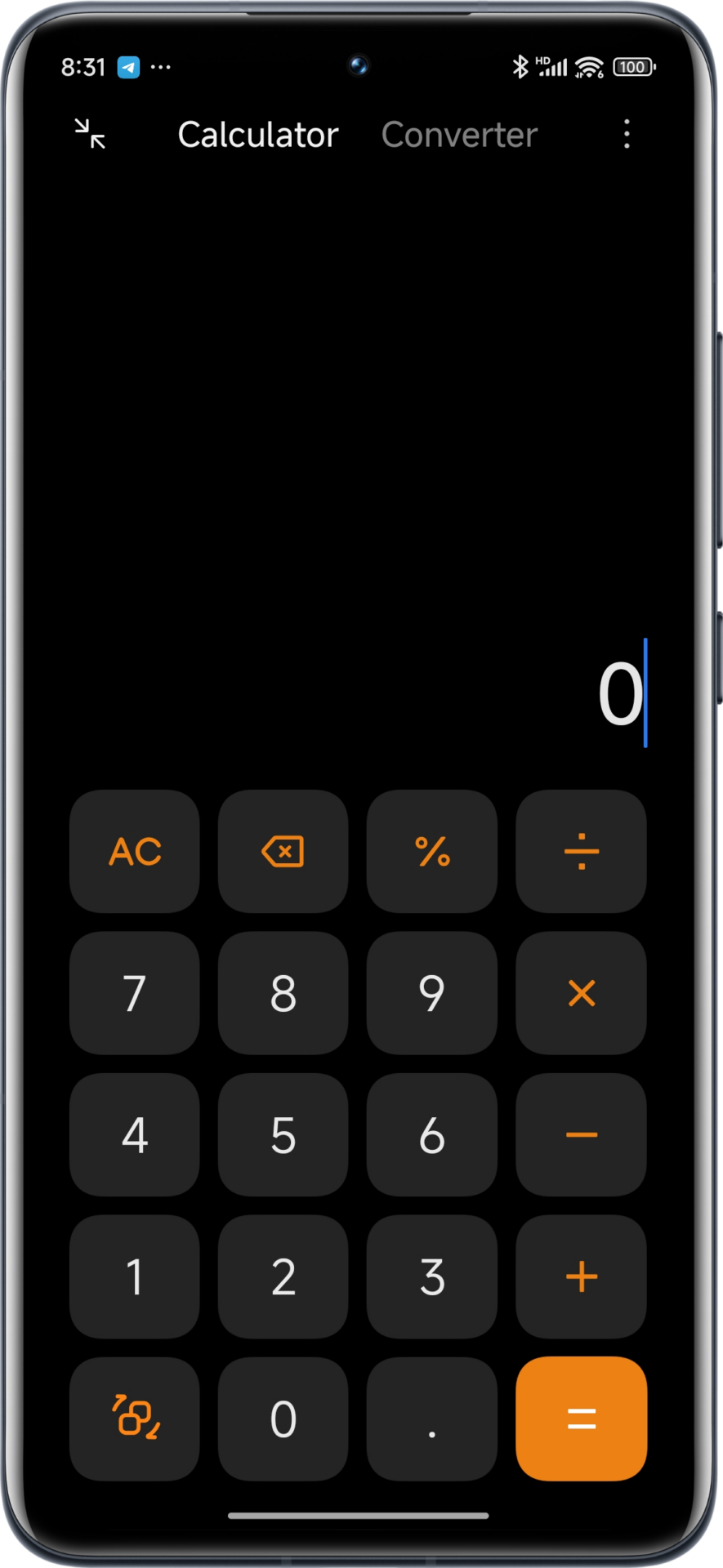Image resolution: width=723 pixels, height=1568 pixels.
Task: Tap the plus key
Action: [x=581, y=1276]
